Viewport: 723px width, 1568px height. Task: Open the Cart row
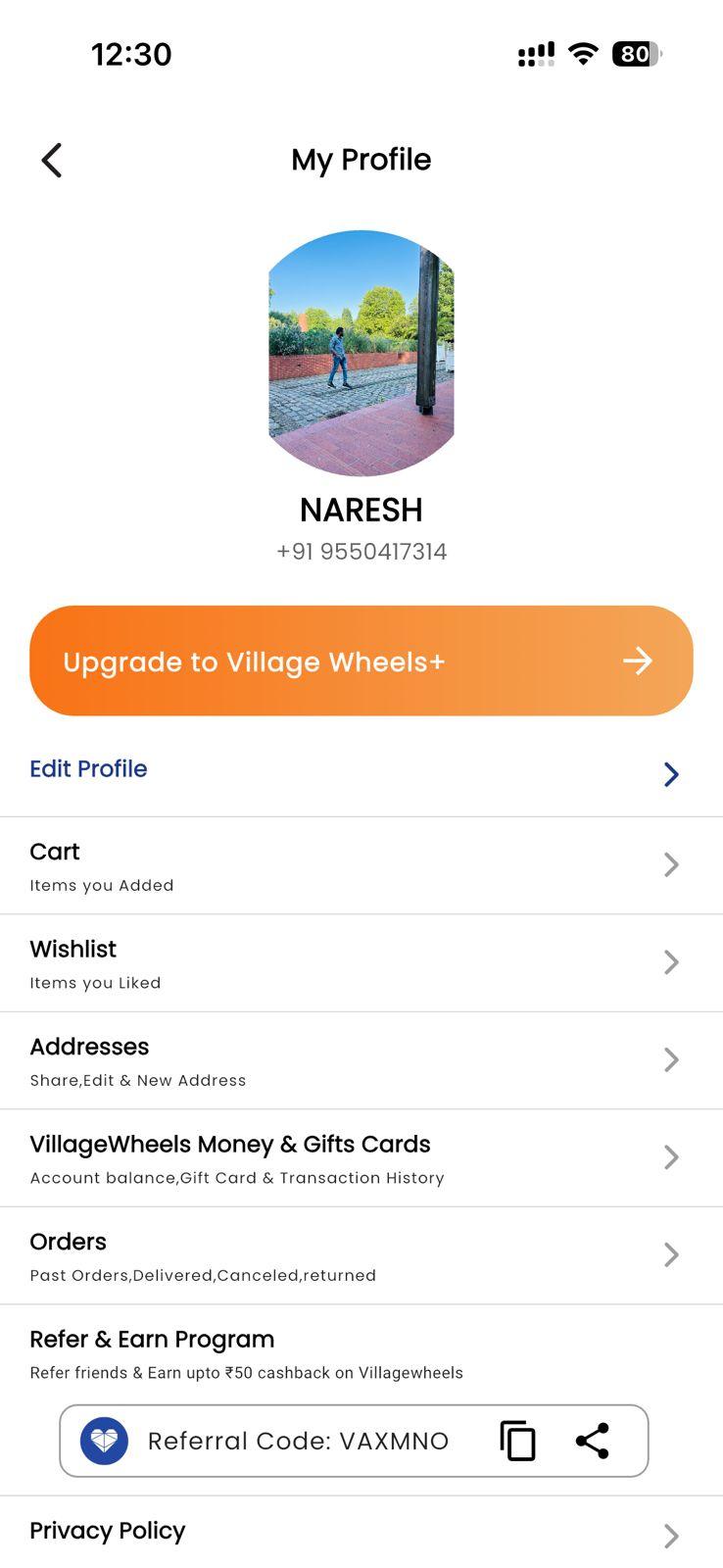point(361,865)
